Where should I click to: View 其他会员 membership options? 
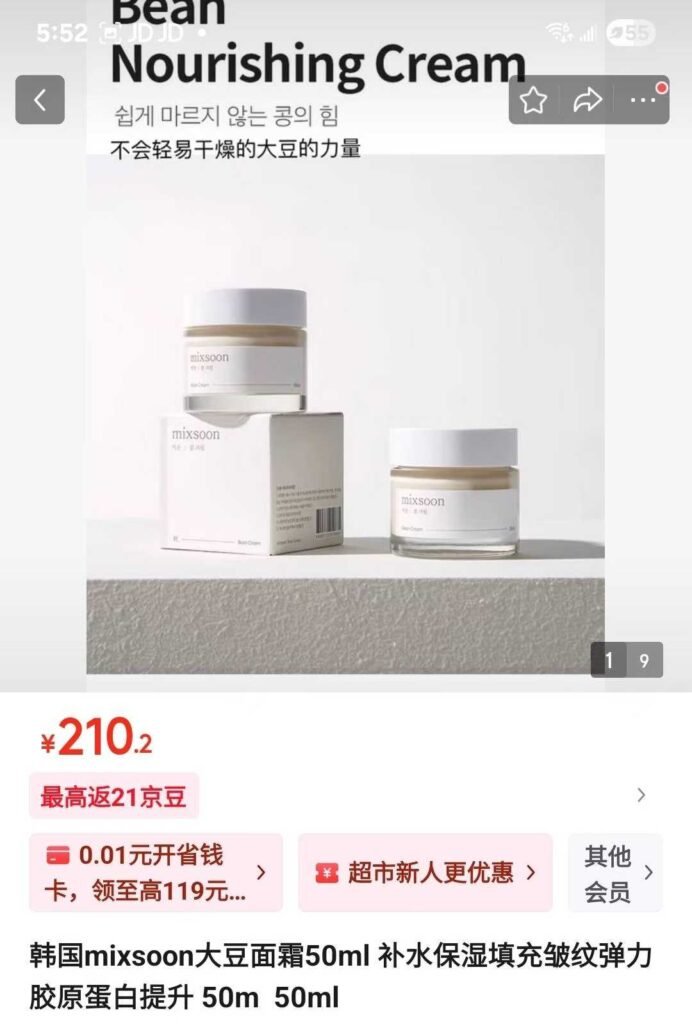click(x=615, y=872)
